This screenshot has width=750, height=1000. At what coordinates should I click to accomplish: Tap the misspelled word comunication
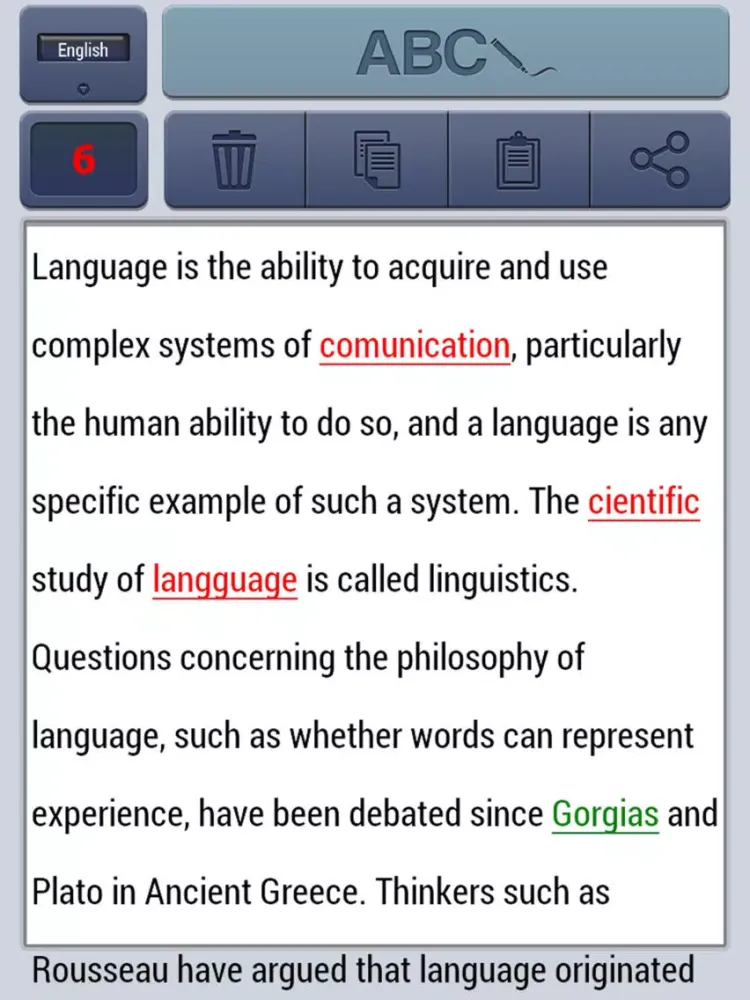(415, 346)
